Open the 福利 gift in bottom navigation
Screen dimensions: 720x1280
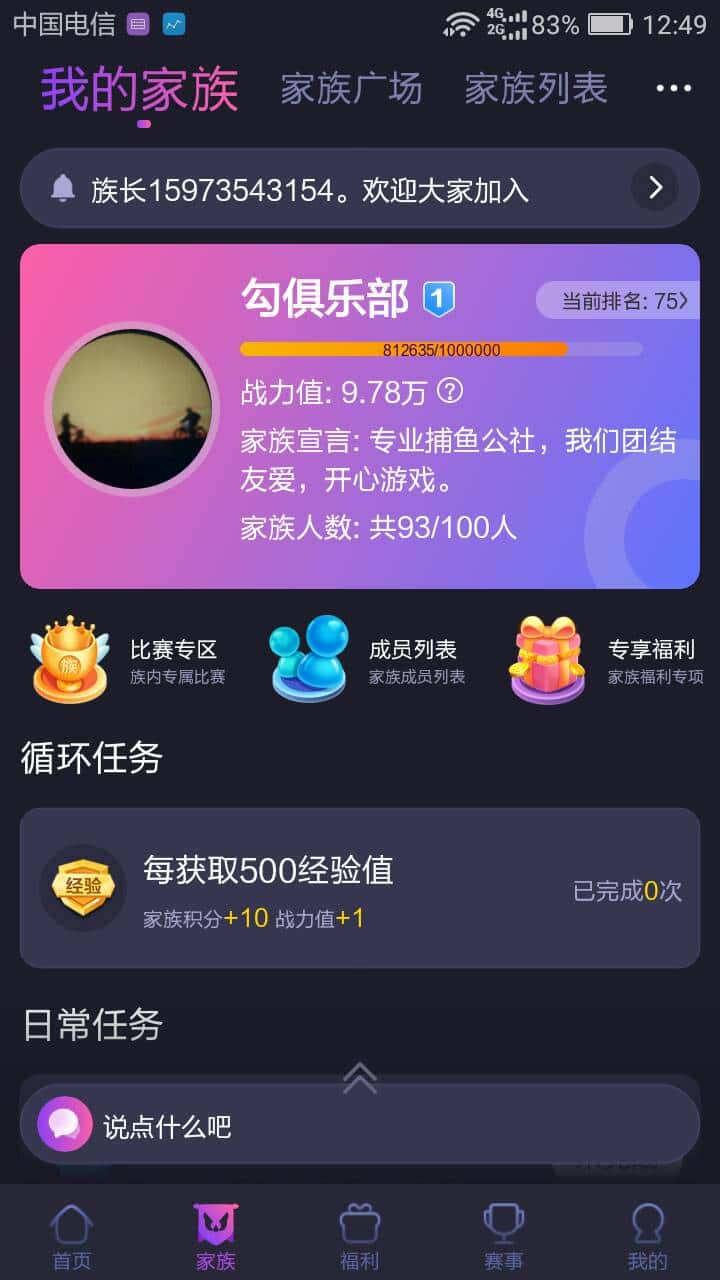point(360,1233)
